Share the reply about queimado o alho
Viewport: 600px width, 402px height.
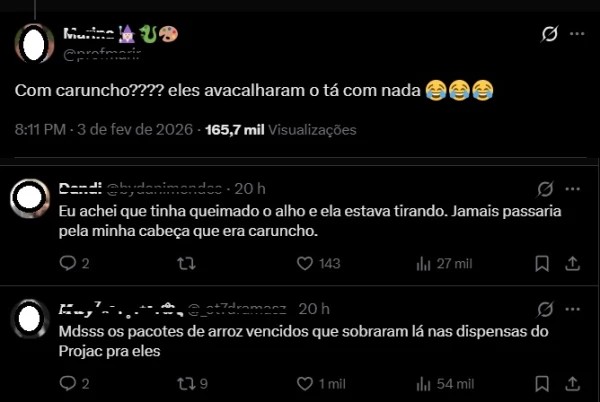573,263
